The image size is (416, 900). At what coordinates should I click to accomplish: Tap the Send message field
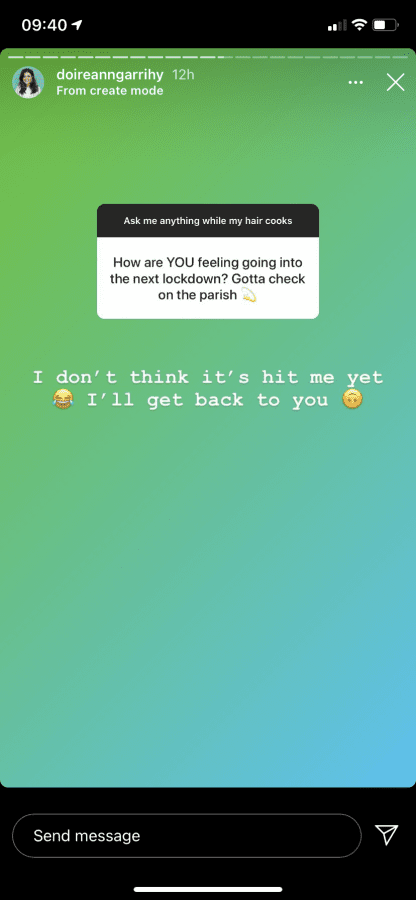point(186,835)
